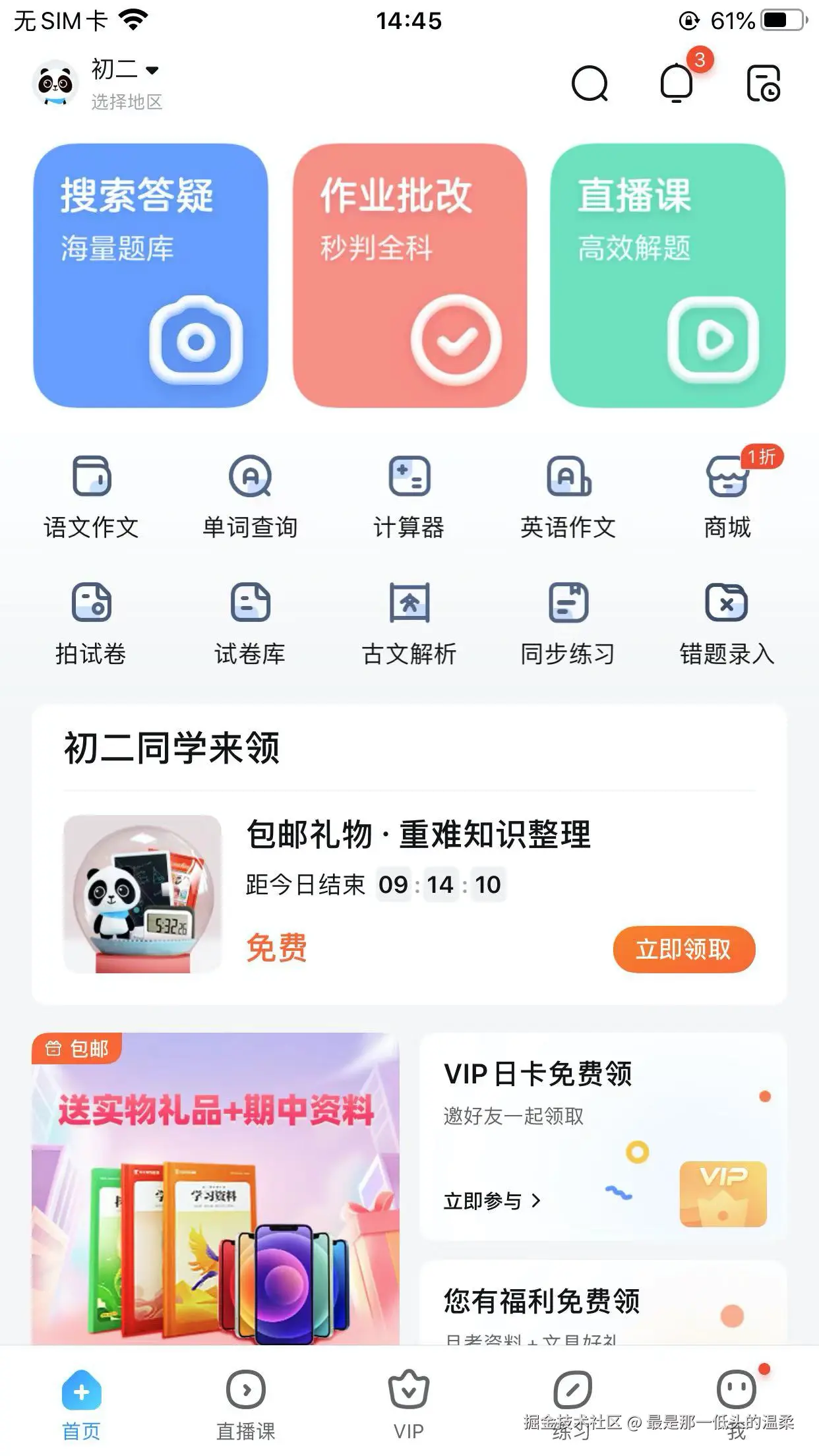
Task: Tap the 立即领取 button
Action: pos(683,949)
